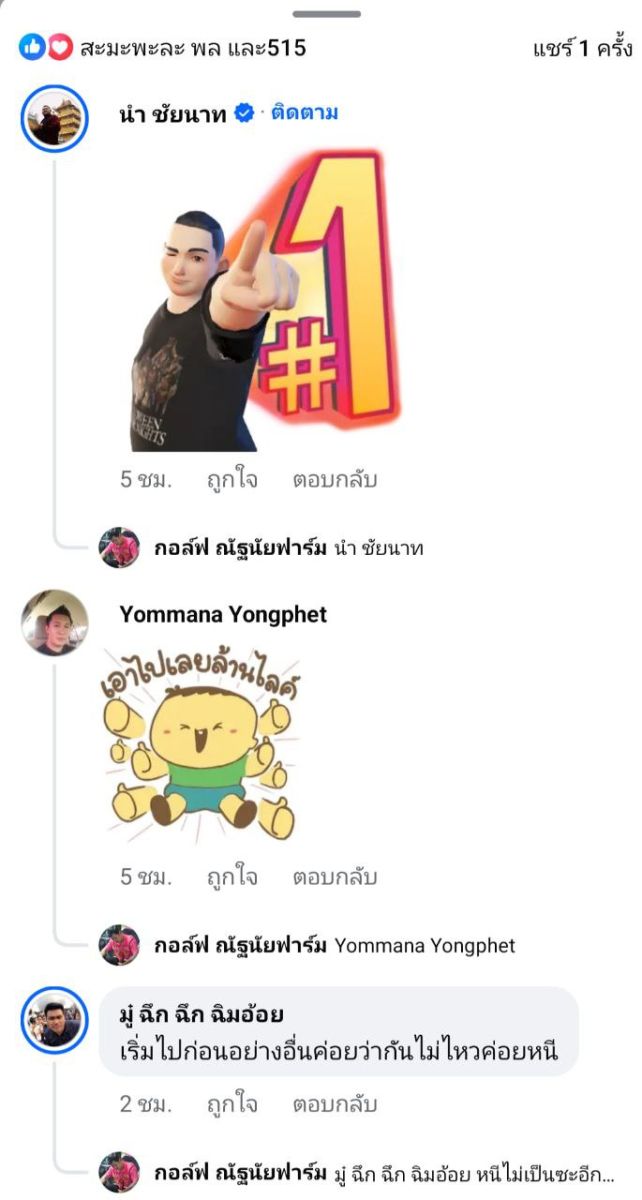This screenshot has width=642, height=1200.
Task: Like มู่ ฉึก ฉึก ฉิมอ้อย's comment
Action: click(x=232, y=1105)
